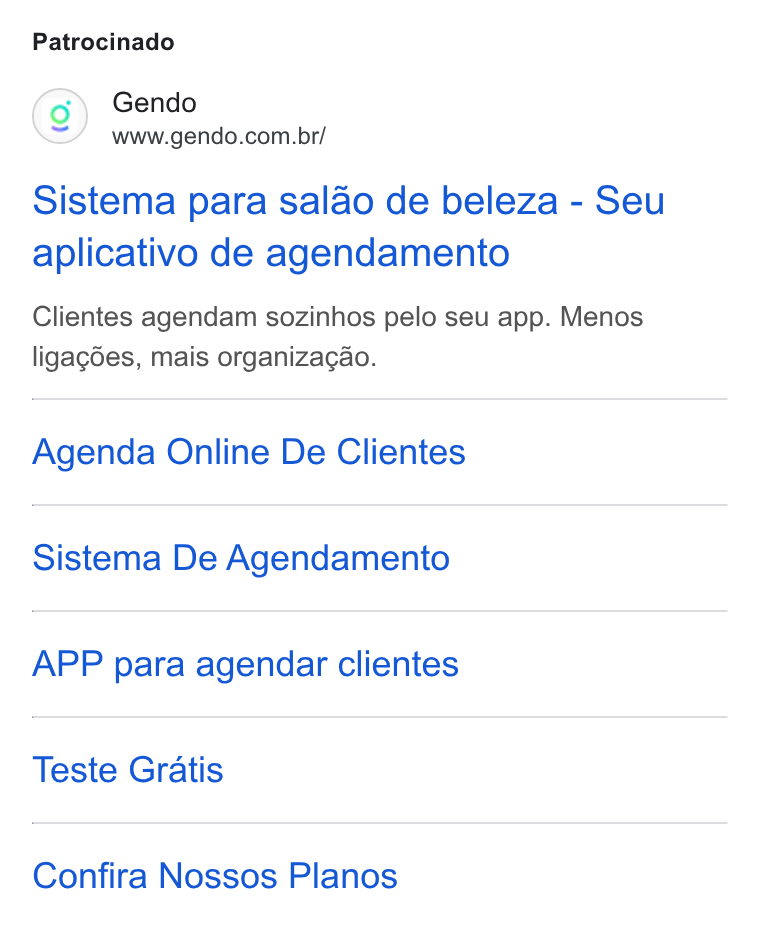The height and width of the screenshot is (928, 760).
Task: Open Confira Nossos Planos
Action: pyautogui.click(x=215, y=876)
